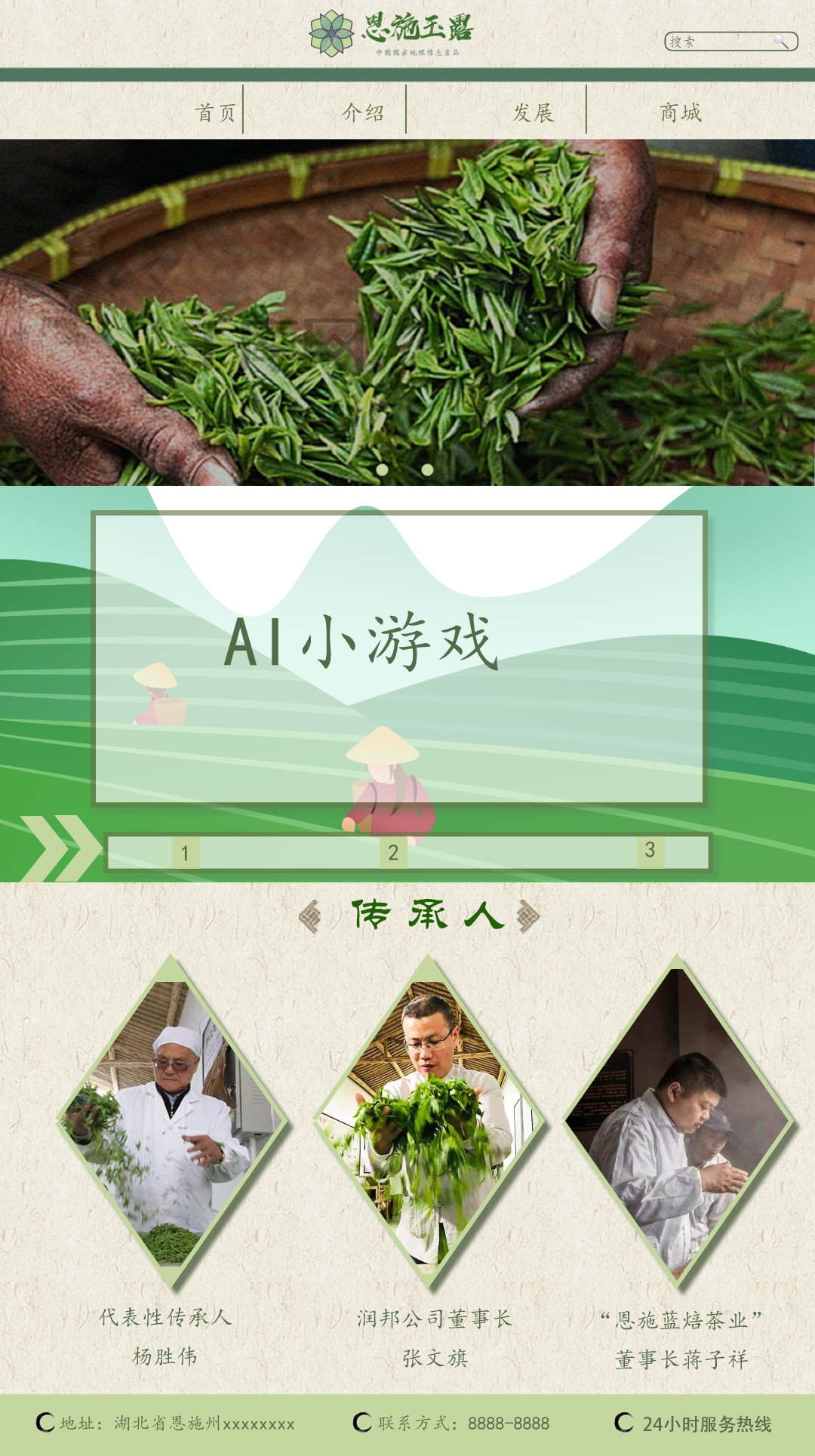The height and width of the screenshot is (1456, 815).
Task: Open the 介绍 section
Action: coord(363,112)
